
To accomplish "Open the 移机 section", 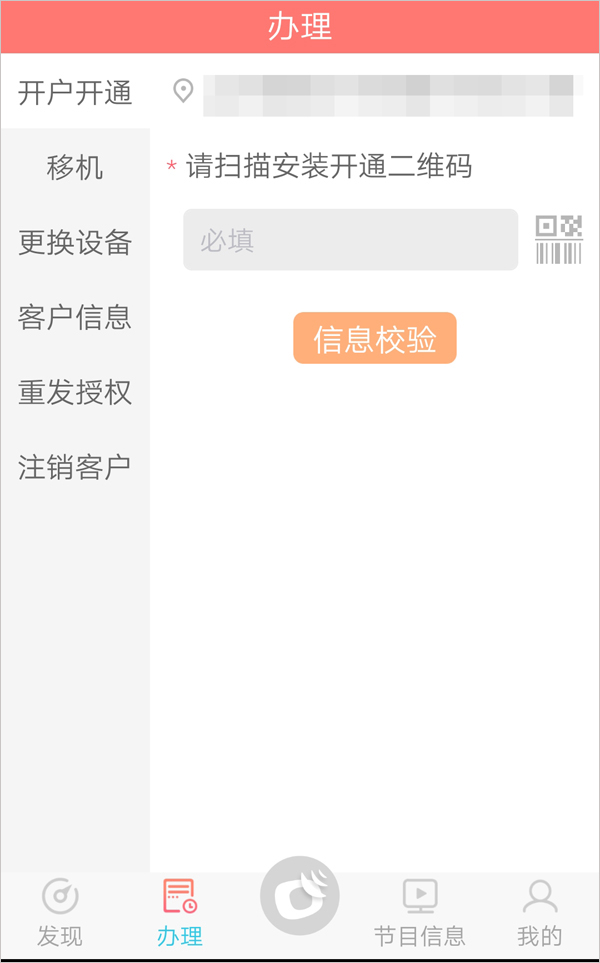I will click(x=75, y=167).
